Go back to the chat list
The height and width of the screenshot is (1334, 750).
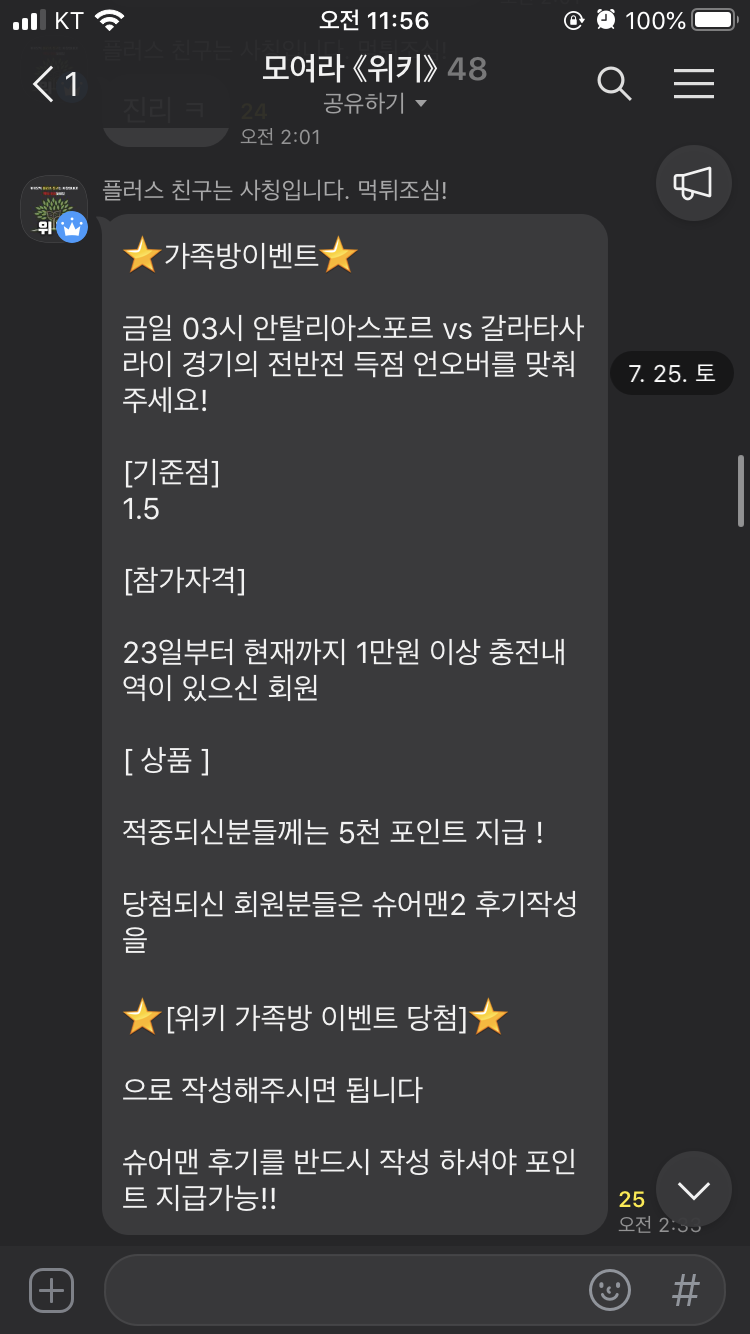(45, 85)
